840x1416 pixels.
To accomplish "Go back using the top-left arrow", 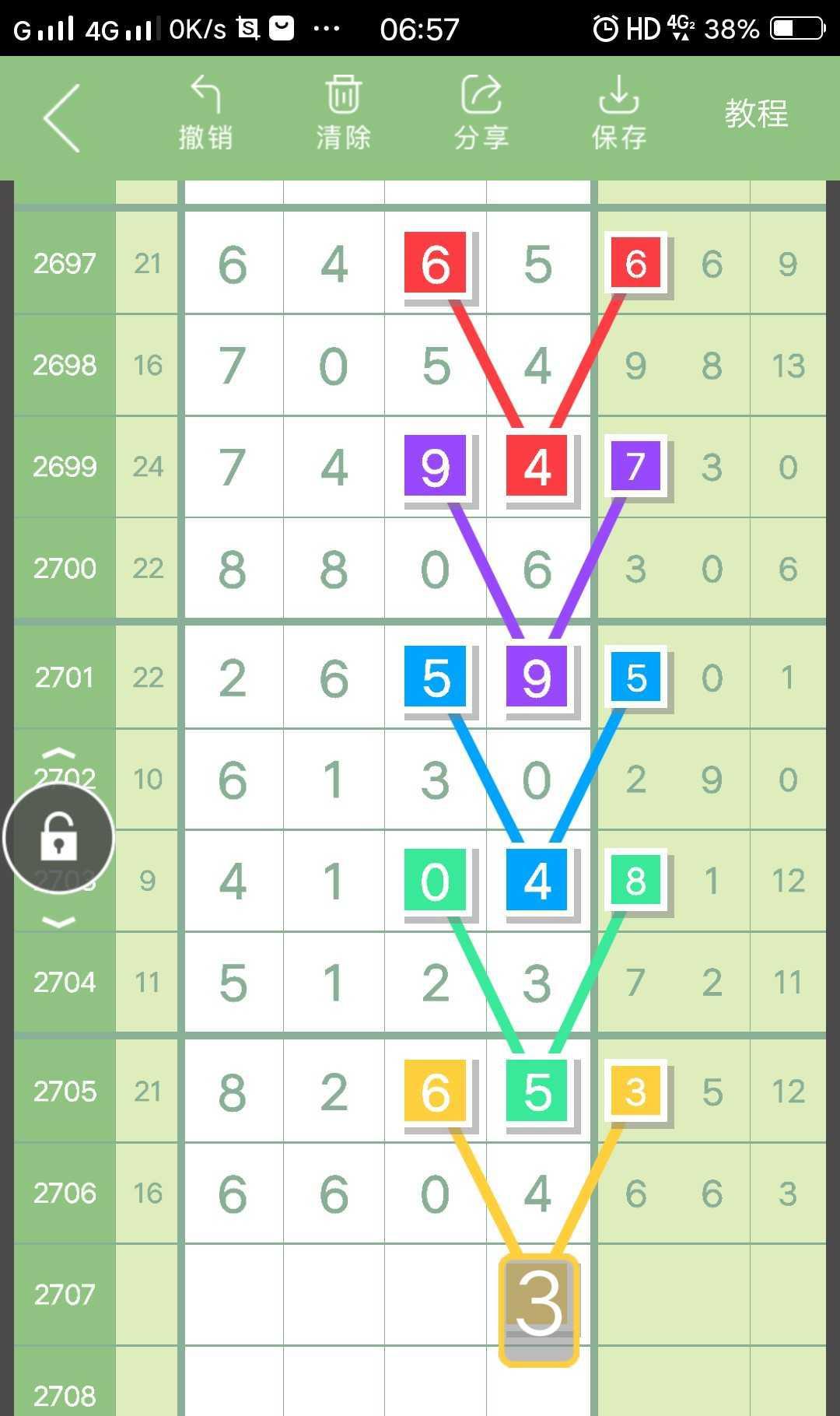I will pyautogui.click(x=62, y=118).
